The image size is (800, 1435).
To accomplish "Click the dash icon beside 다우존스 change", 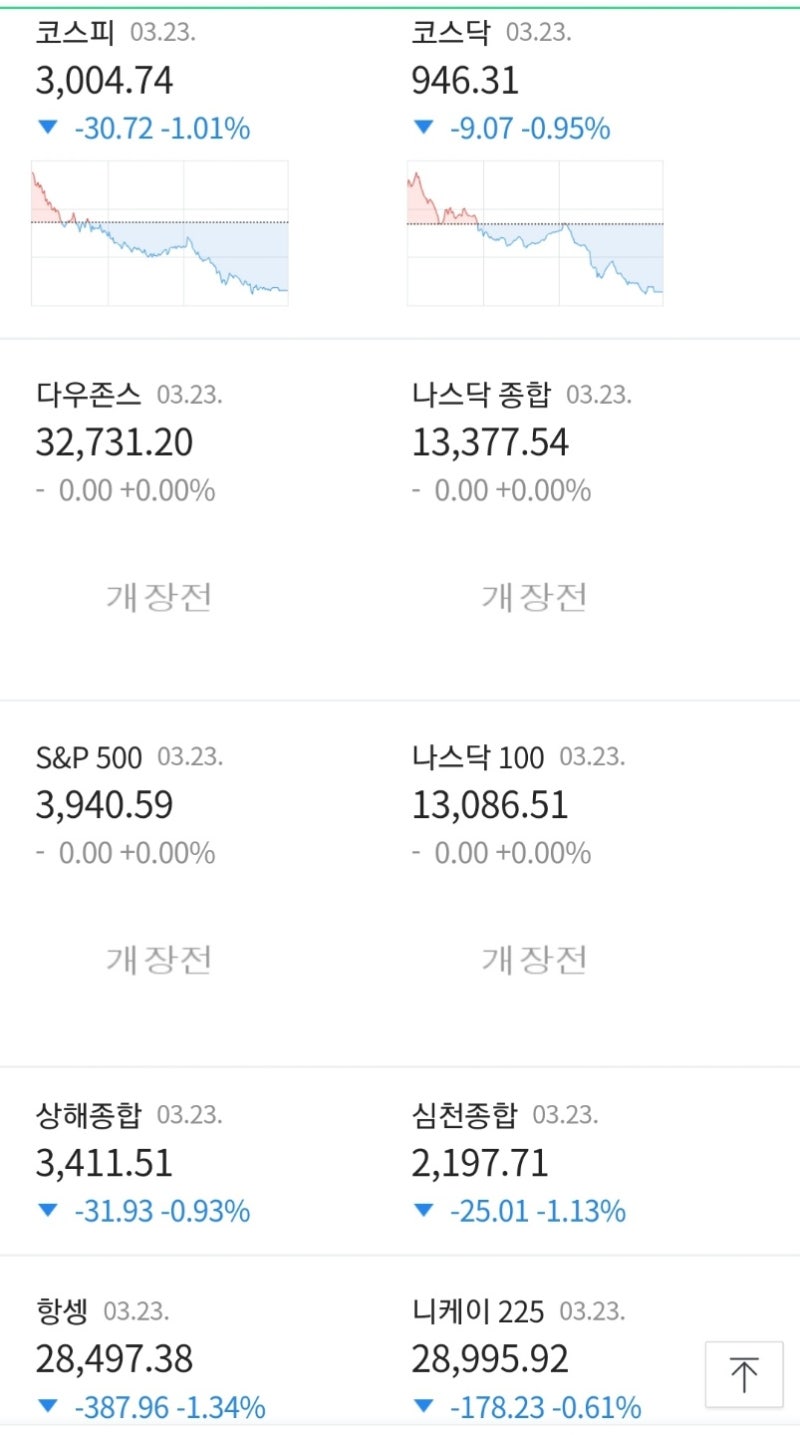I will pyautogui.click(x=40, y=490).
